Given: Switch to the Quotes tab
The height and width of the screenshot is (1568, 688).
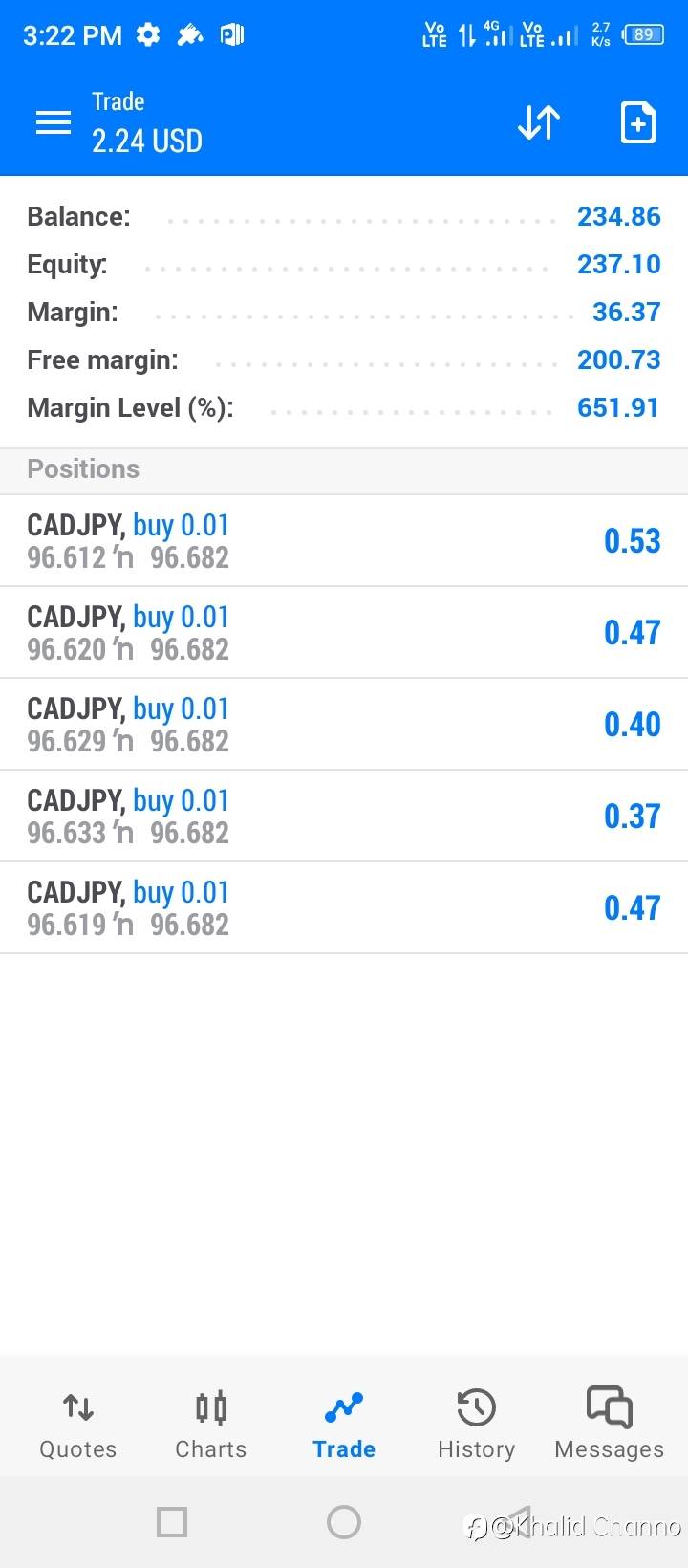Looking at the screenshot, I should coord(77,1425).
